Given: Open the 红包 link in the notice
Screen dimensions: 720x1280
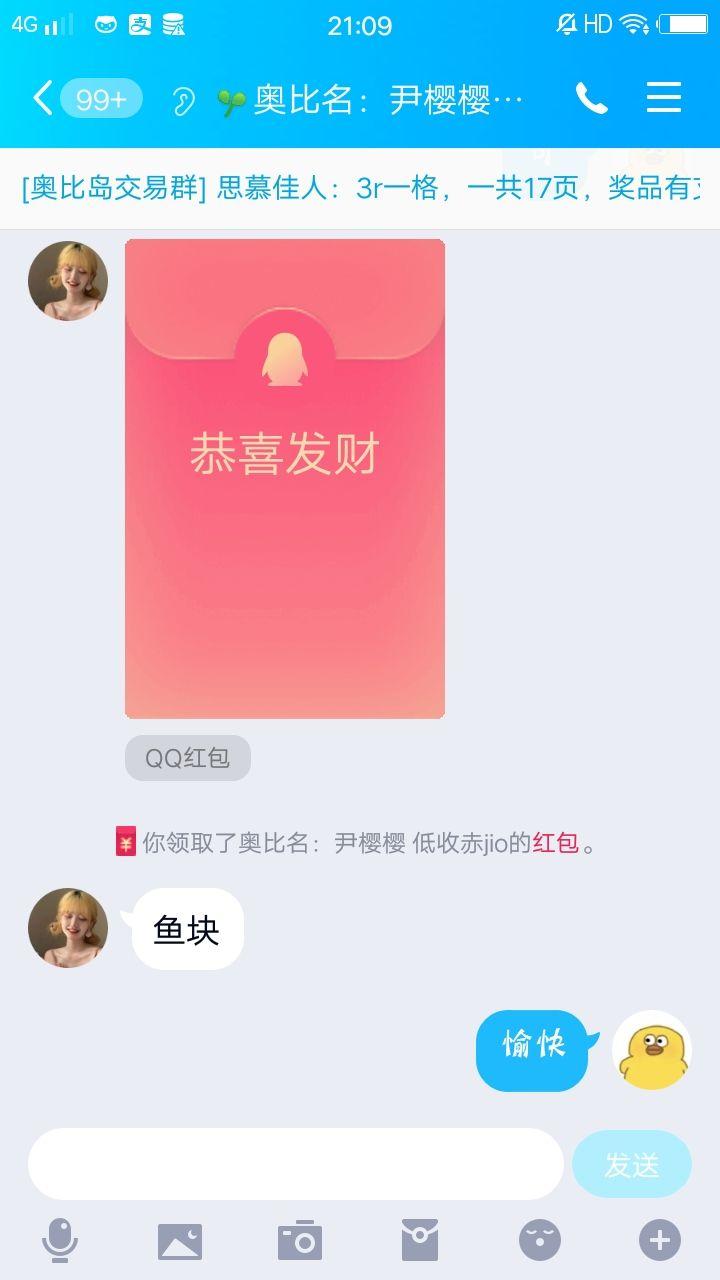Looking at the screenshot, I should coord(555,843).
